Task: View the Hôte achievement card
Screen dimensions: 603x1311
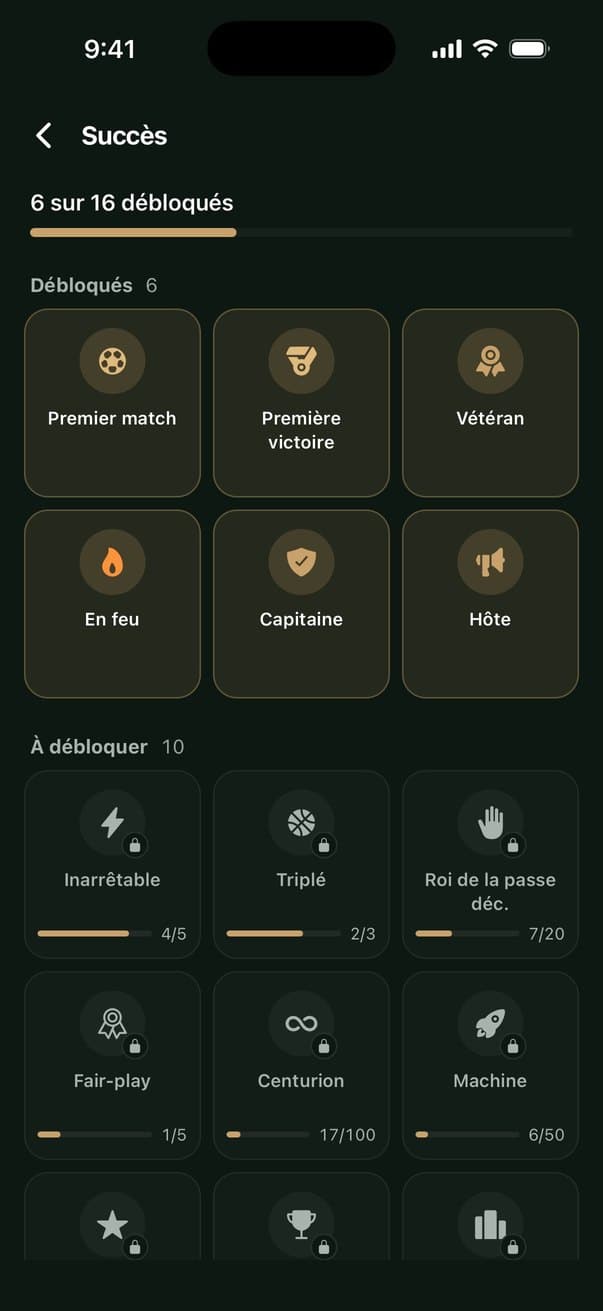Action: click(490, 604)
